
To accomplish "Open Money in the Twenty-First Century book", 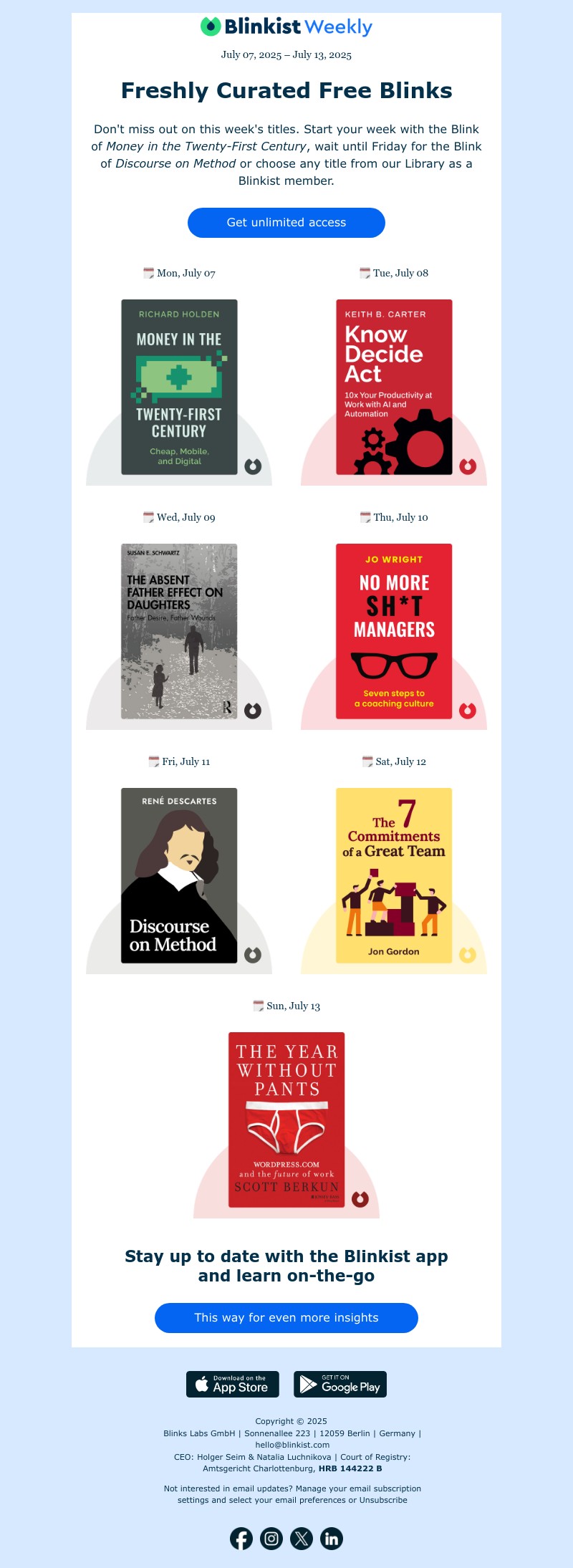I will point(179,387).
